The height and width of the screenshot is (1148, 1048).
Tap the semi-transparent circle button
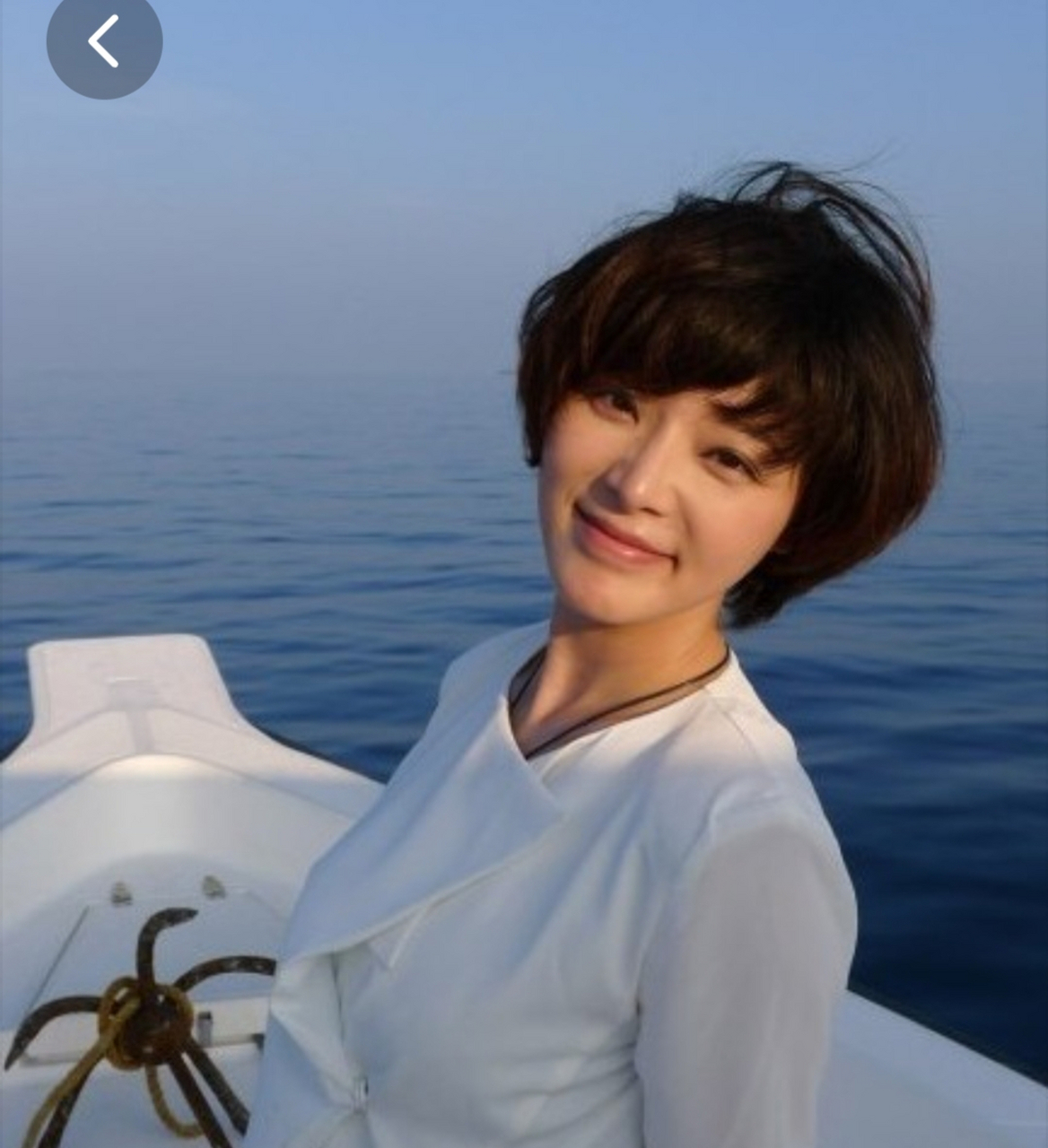coord(102,41)
